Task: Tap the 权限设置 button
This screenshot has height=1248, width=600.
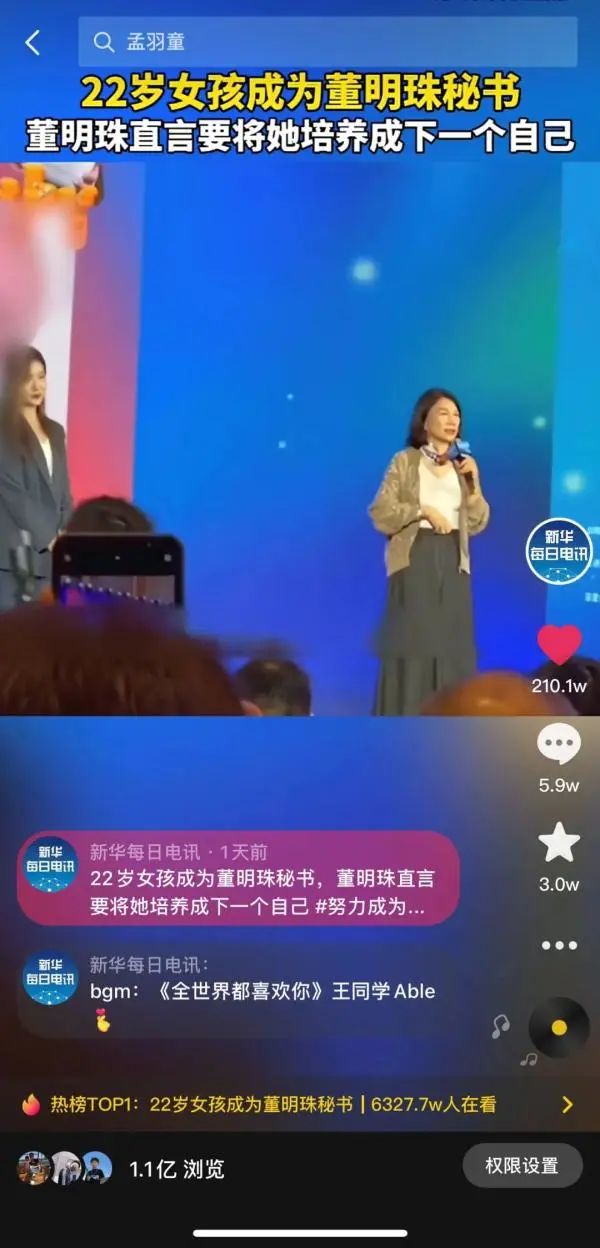Action: (x=521, y=1165)
